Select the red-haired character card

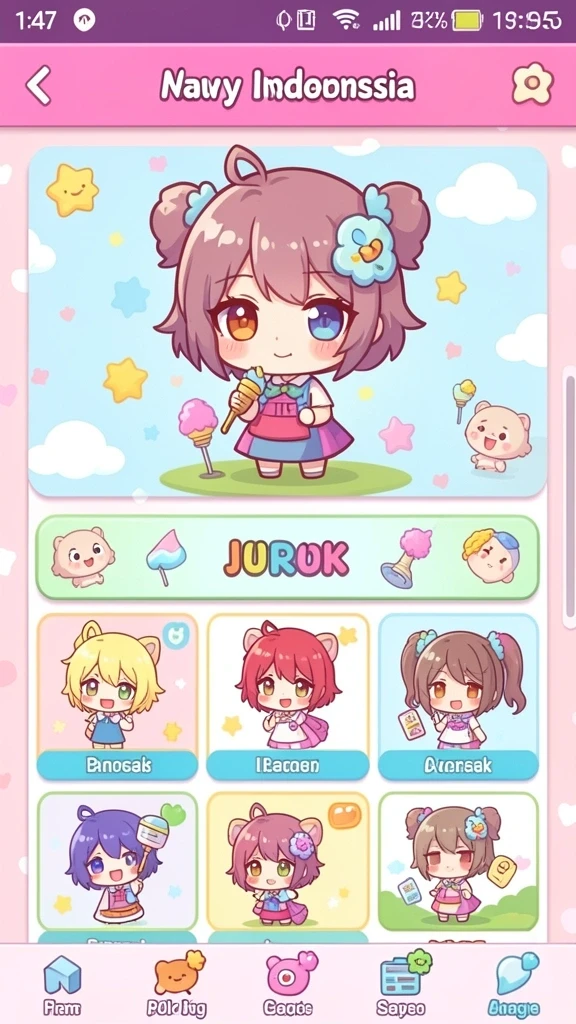pyautogui.click(x=288, y=696)
